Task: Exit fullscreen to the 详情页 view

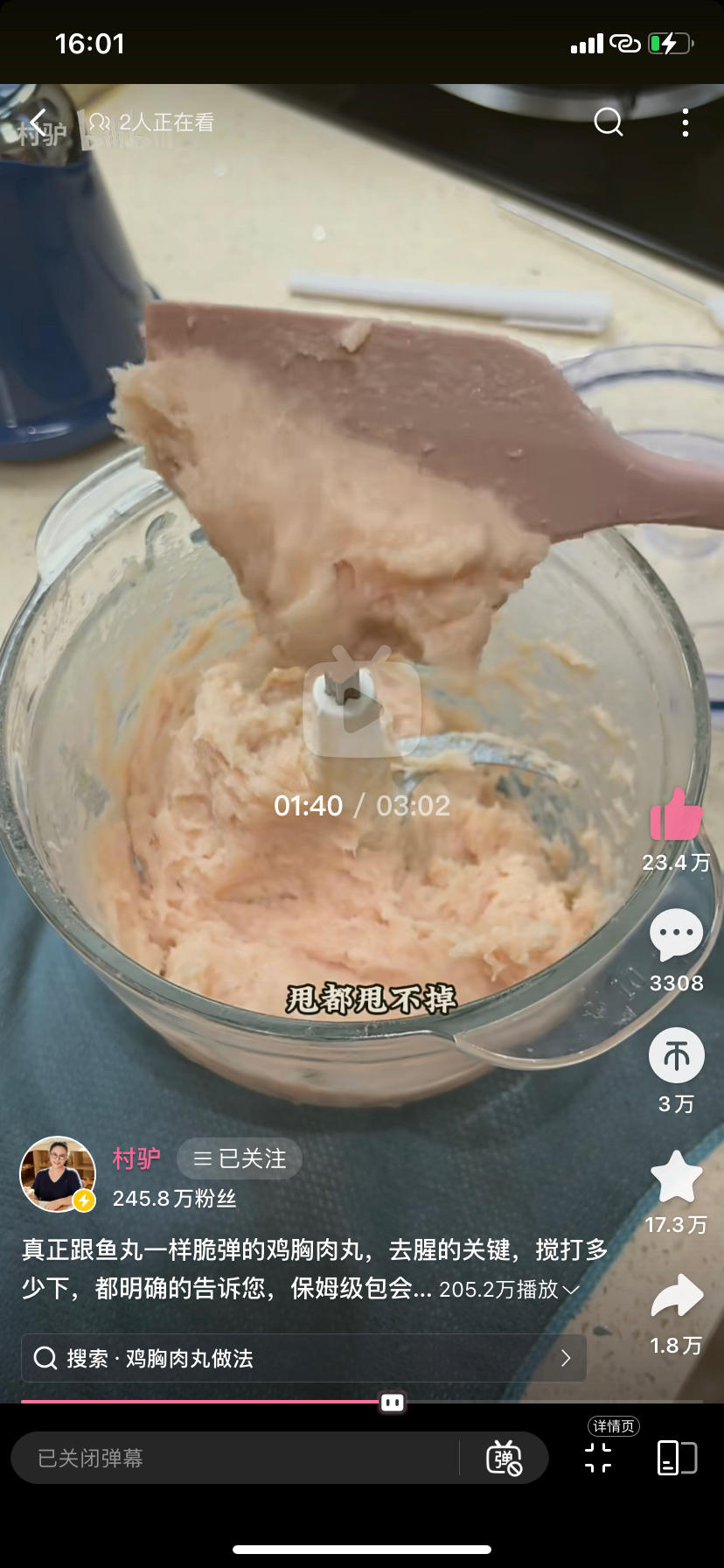Action: 598,1458
